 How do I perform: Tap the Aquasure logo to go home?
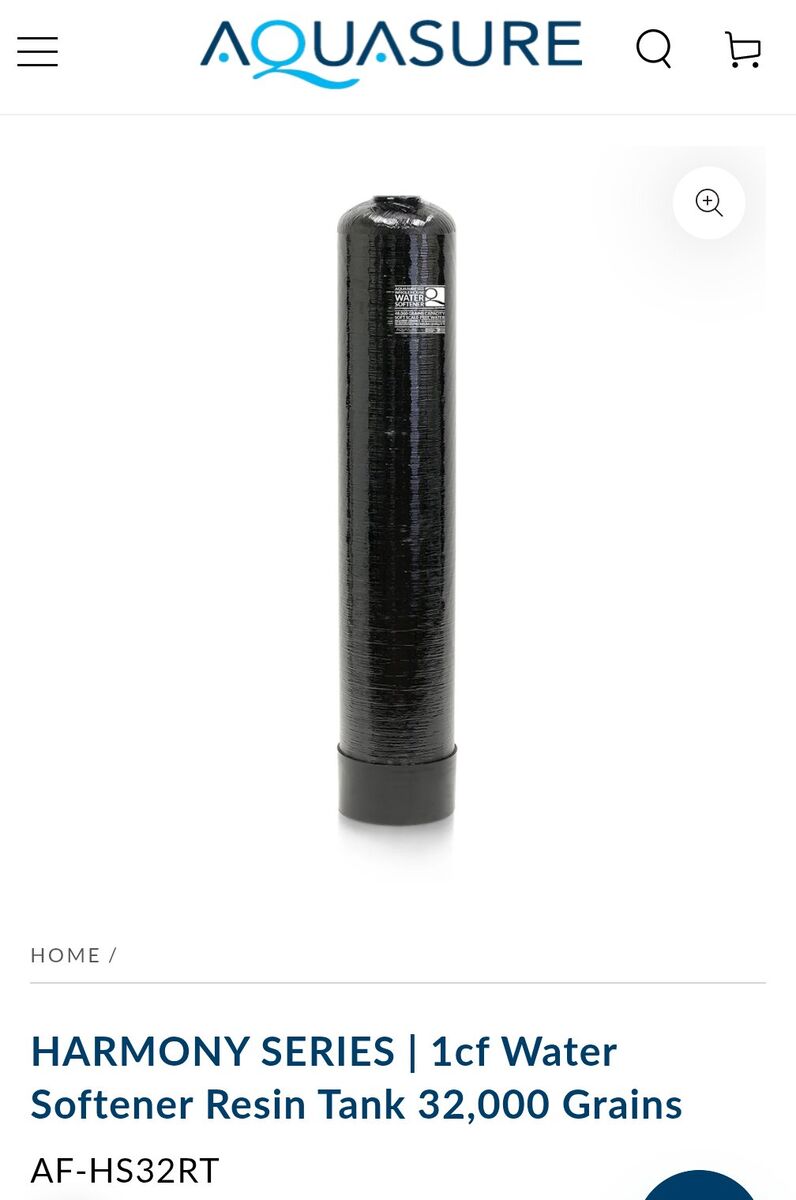tap(390, 50)
